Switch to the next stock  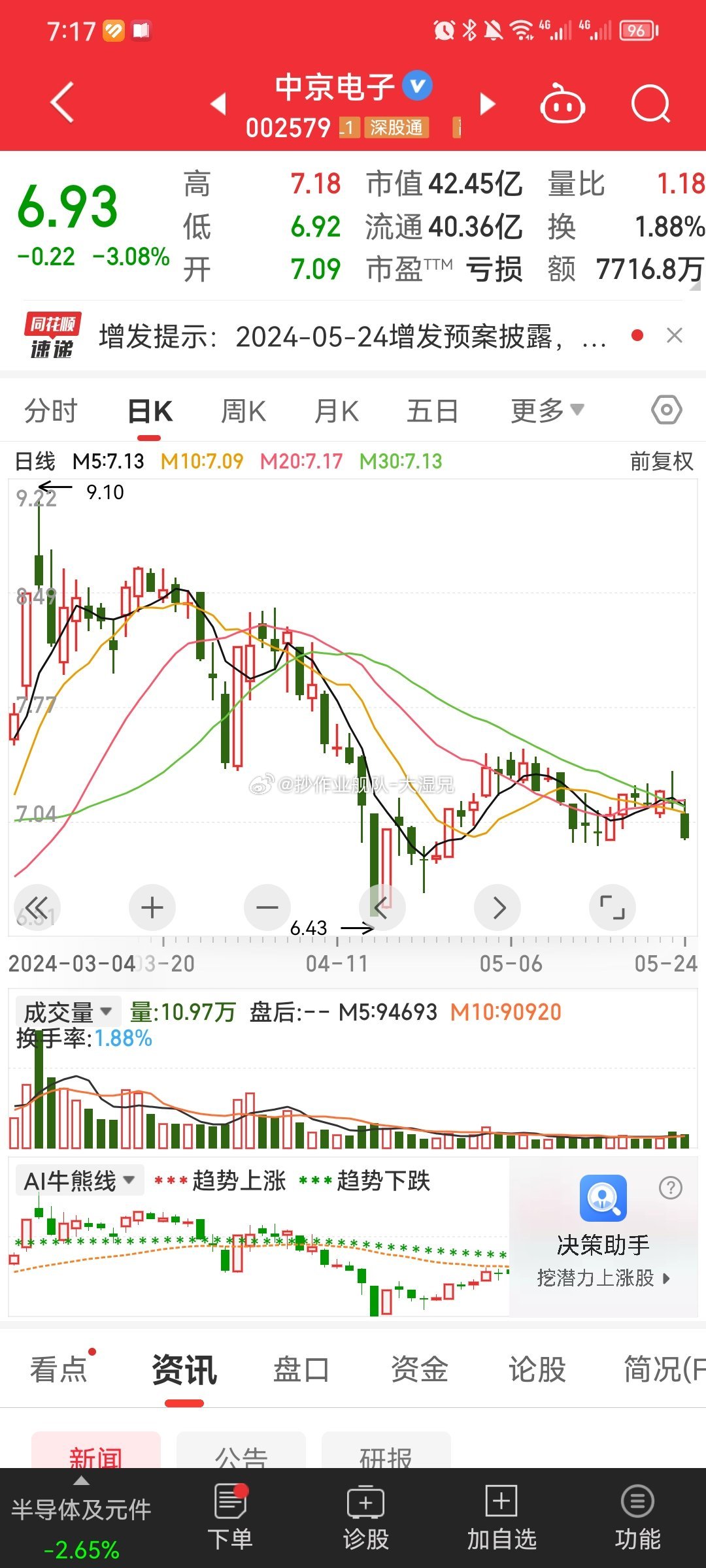pyautogui.click(x=488, y=104)
